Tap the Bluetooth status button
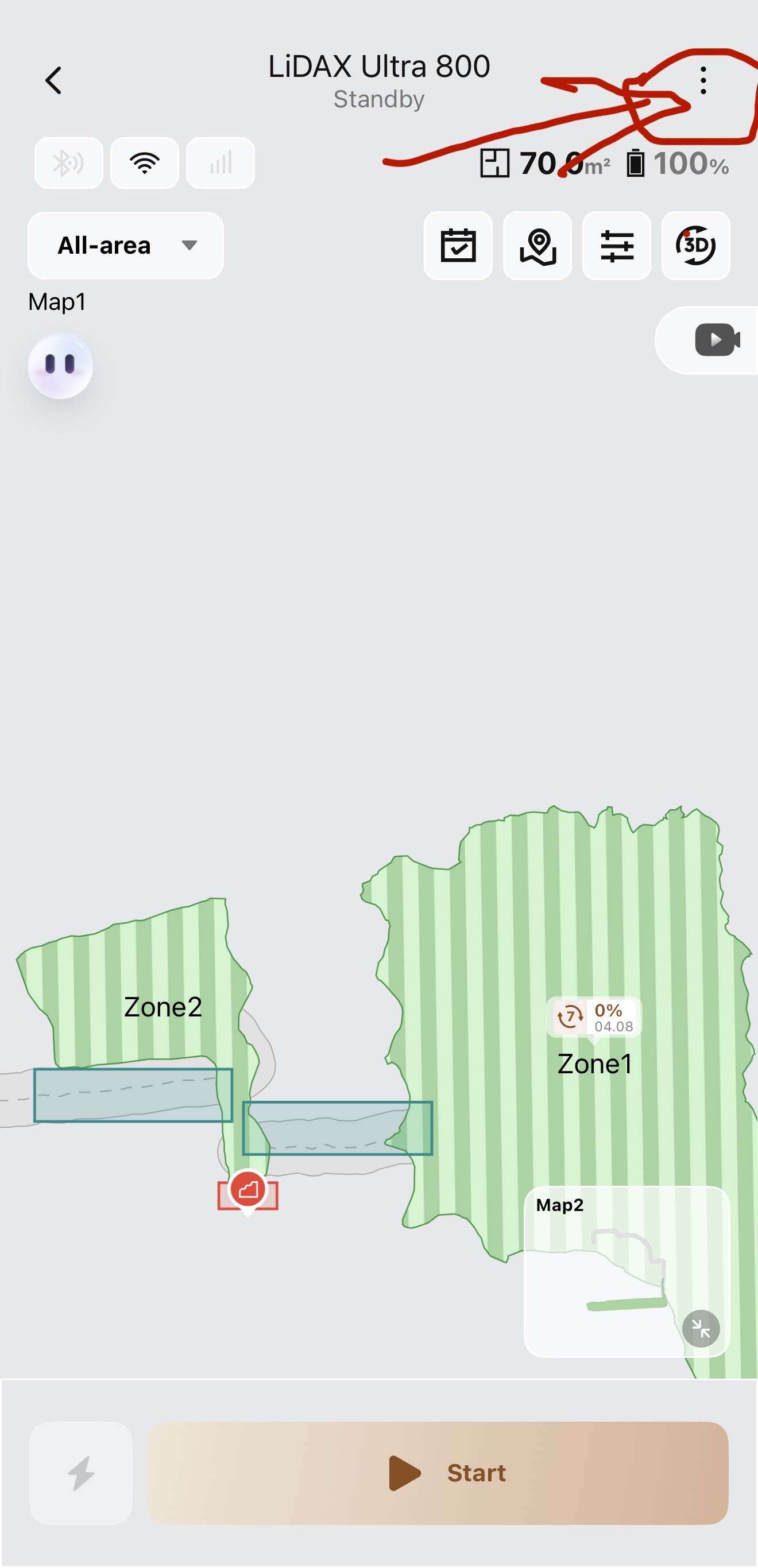The width and height of the screenshot is (758, 1568). click(x=69, y=162)
